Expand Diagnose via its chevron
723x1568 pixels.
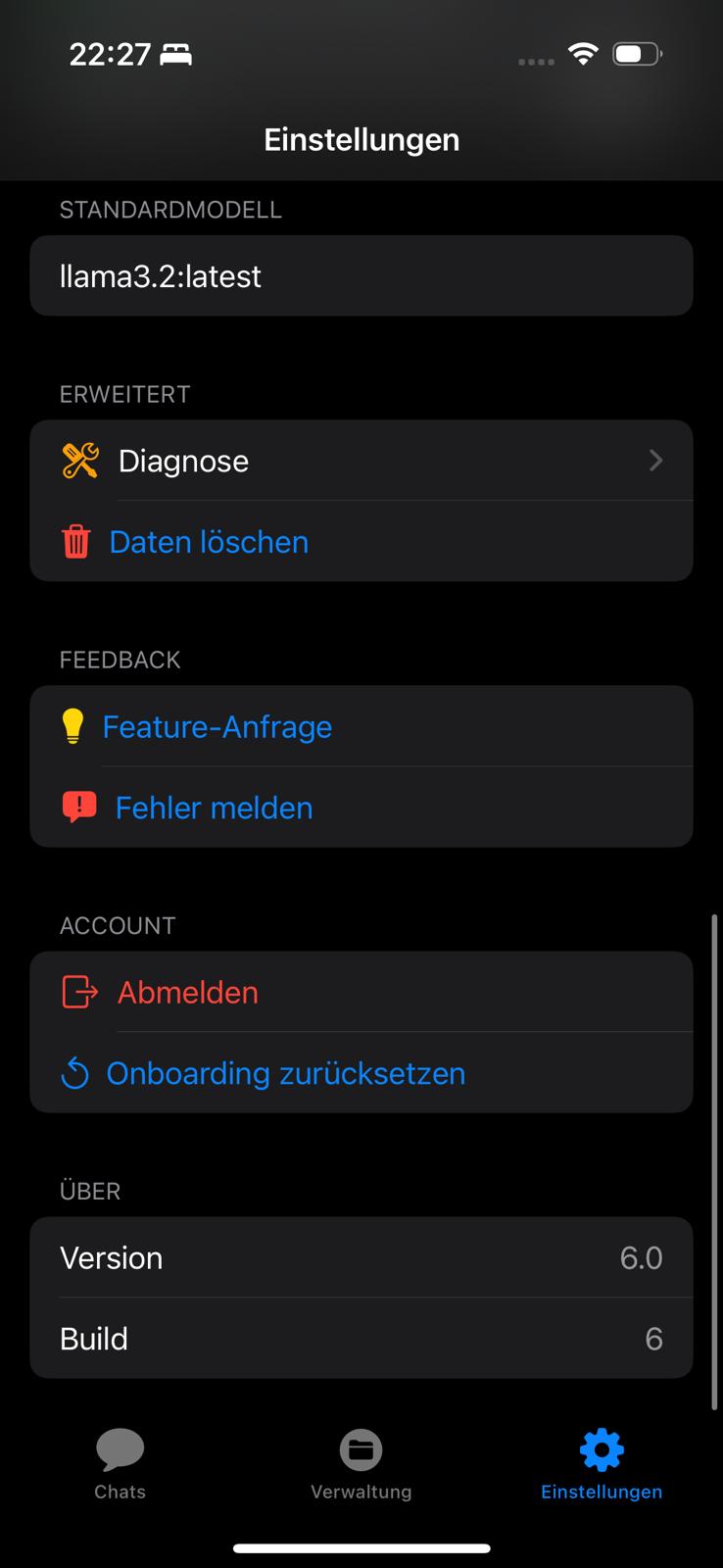point(654,460)
